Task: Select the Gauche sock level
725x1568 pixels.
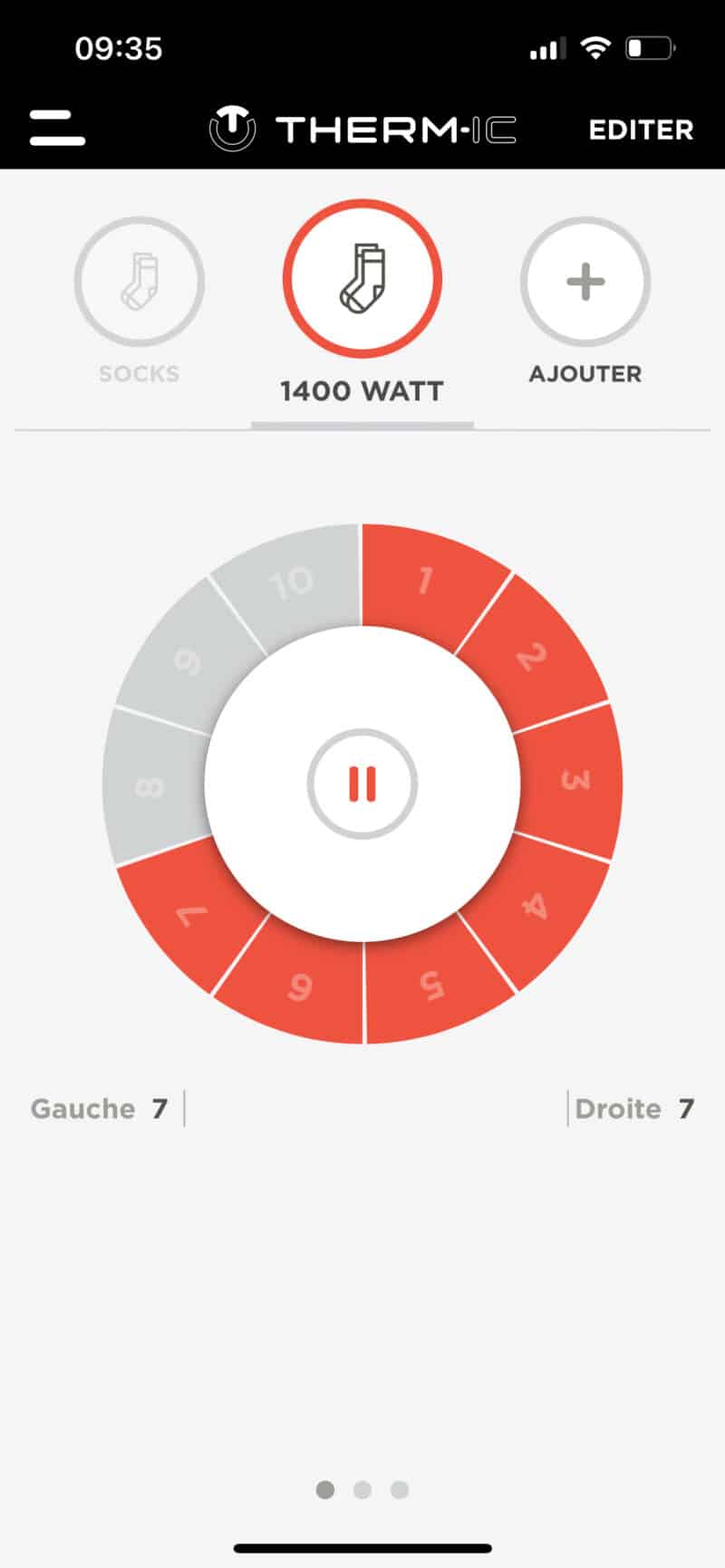Action: click(100, 1109)
